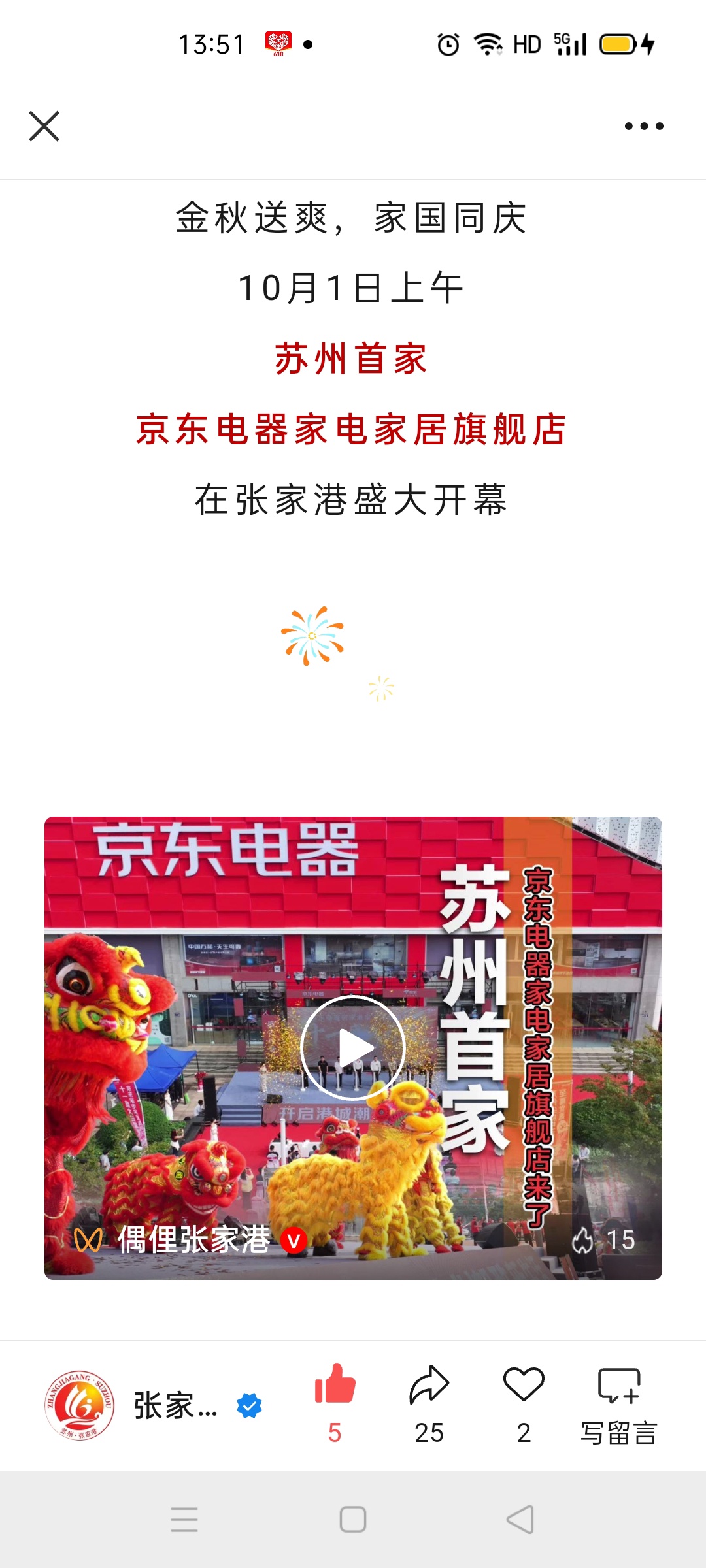This screenshot has height=1568, width=706.
Task: Go back using system navigation
Action: tap(520, 1519)
